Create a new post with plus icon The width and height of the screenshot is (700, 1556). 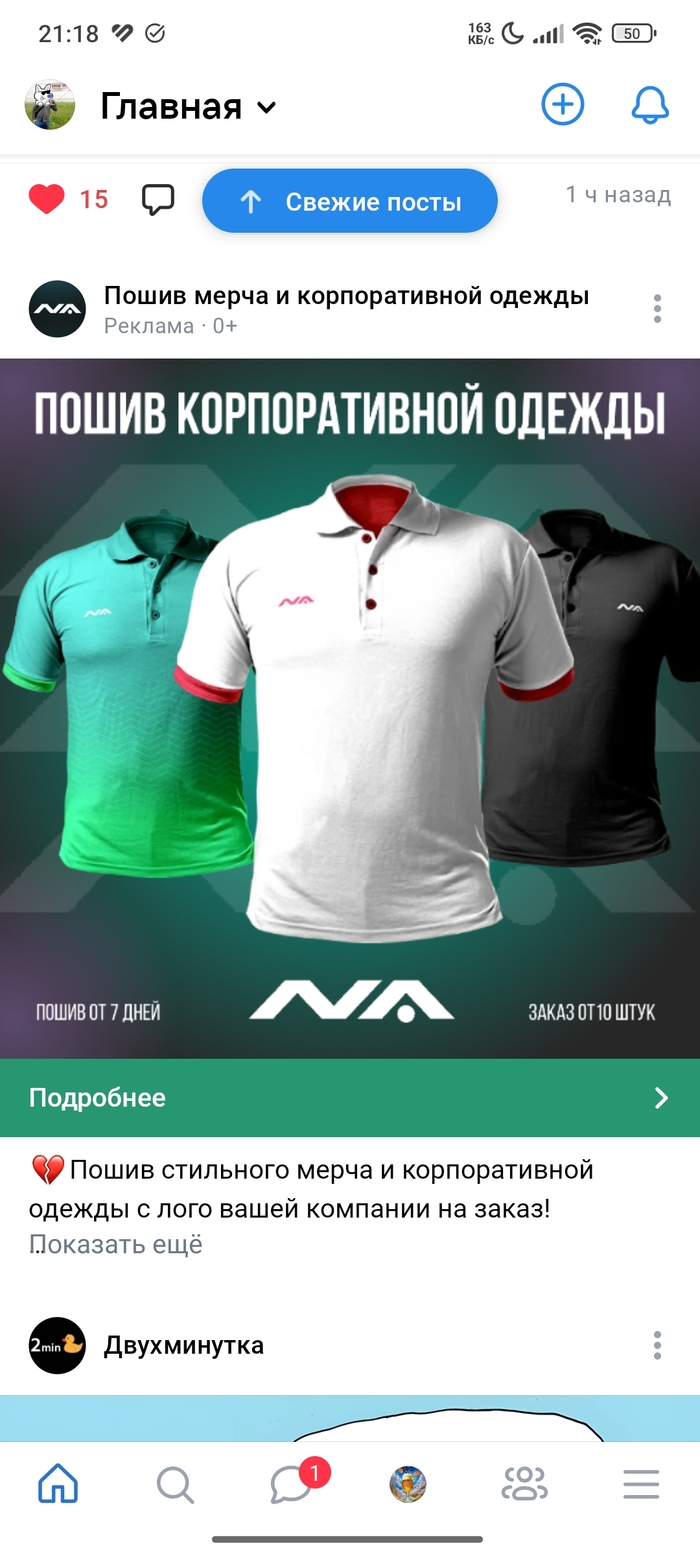click(x=562, y=104)
